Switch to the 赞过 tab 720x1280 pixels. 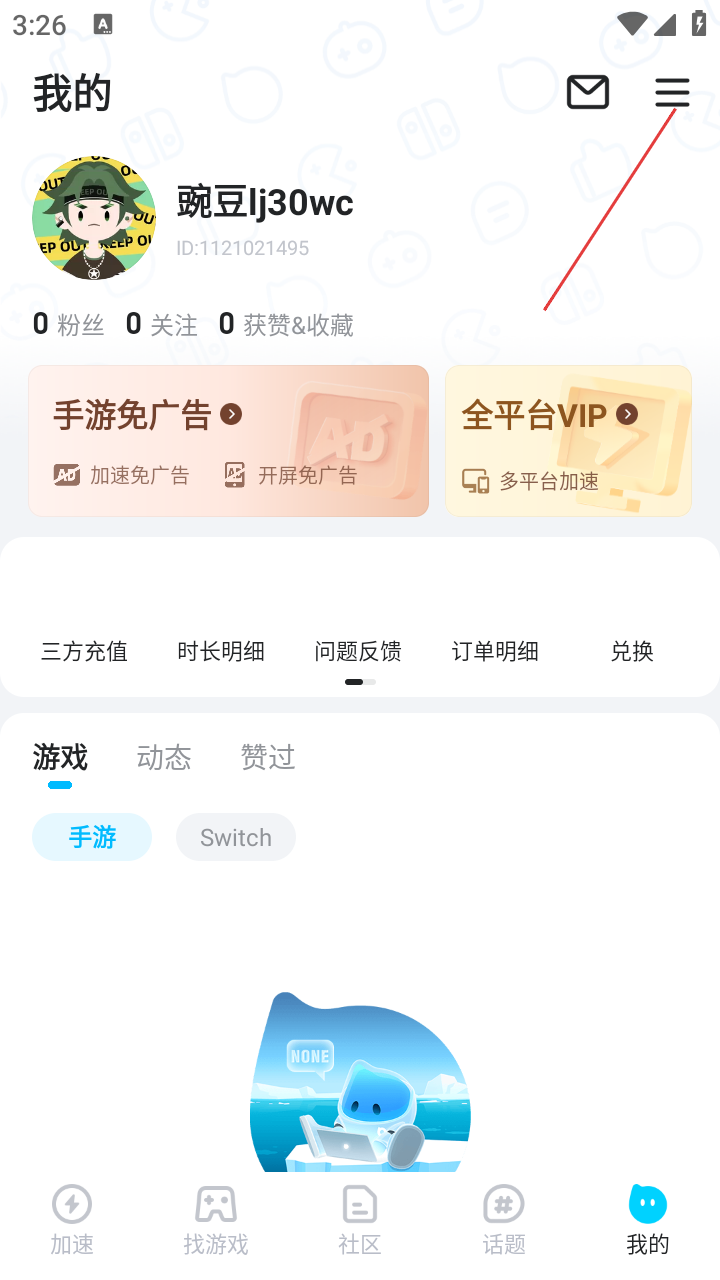[268, 757]
